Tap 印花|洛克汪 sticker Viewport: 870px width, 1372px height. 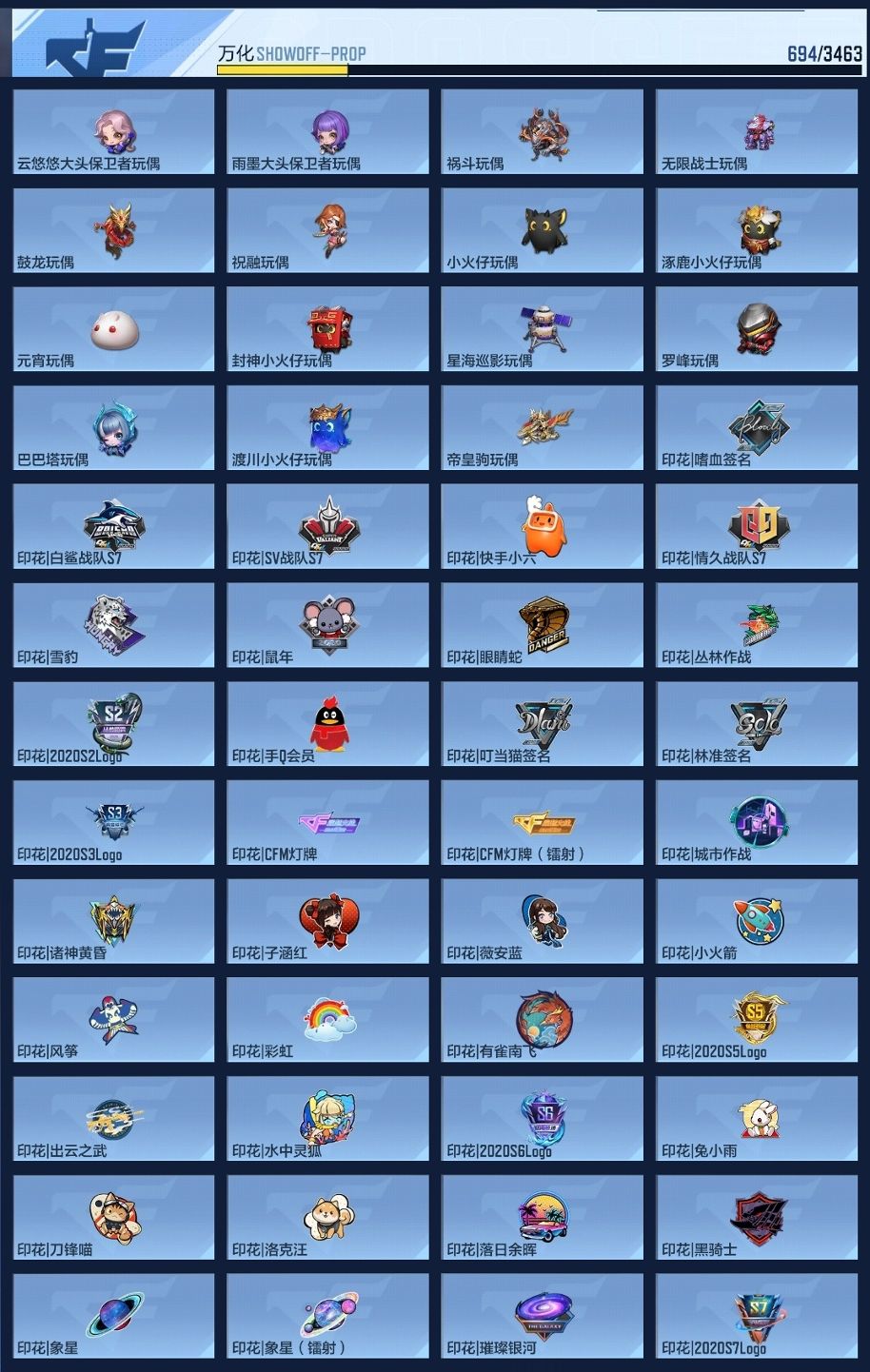pos(327,1218)
